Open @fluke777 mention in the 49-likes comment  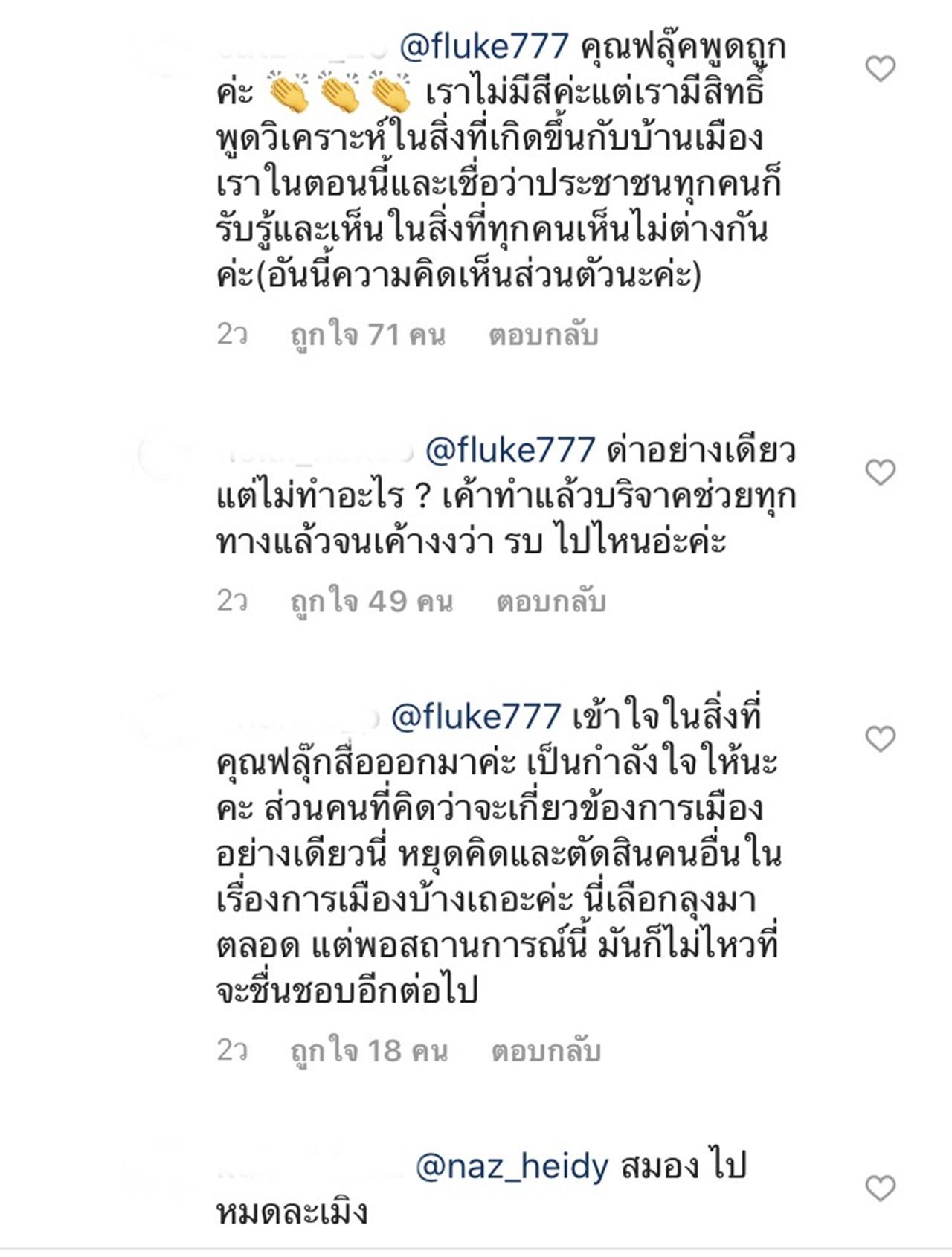pos(509,450)
